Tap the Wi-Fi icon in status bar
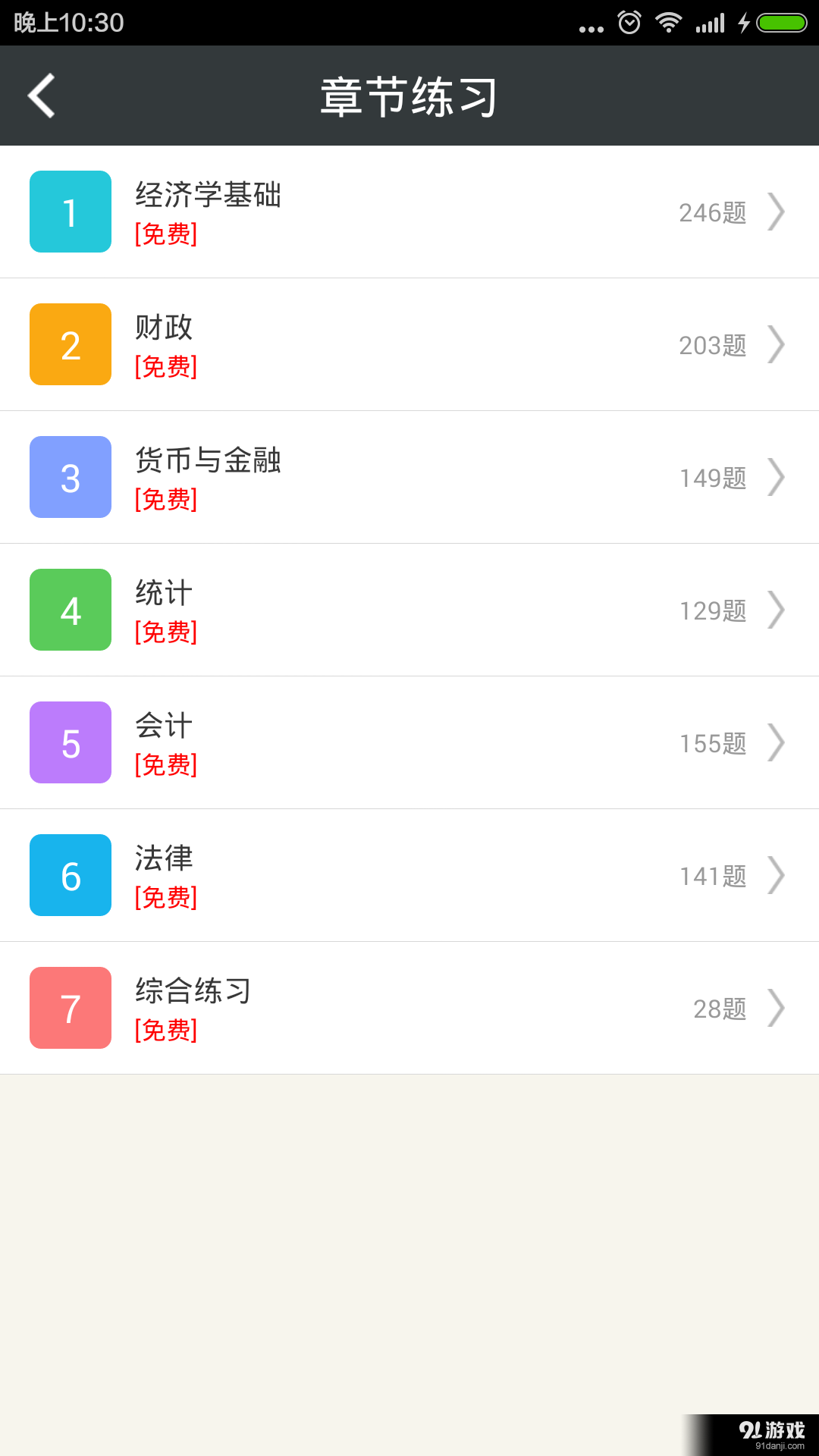The height and width of the screenshot is (1456, 819). click(x=670, y=22)
